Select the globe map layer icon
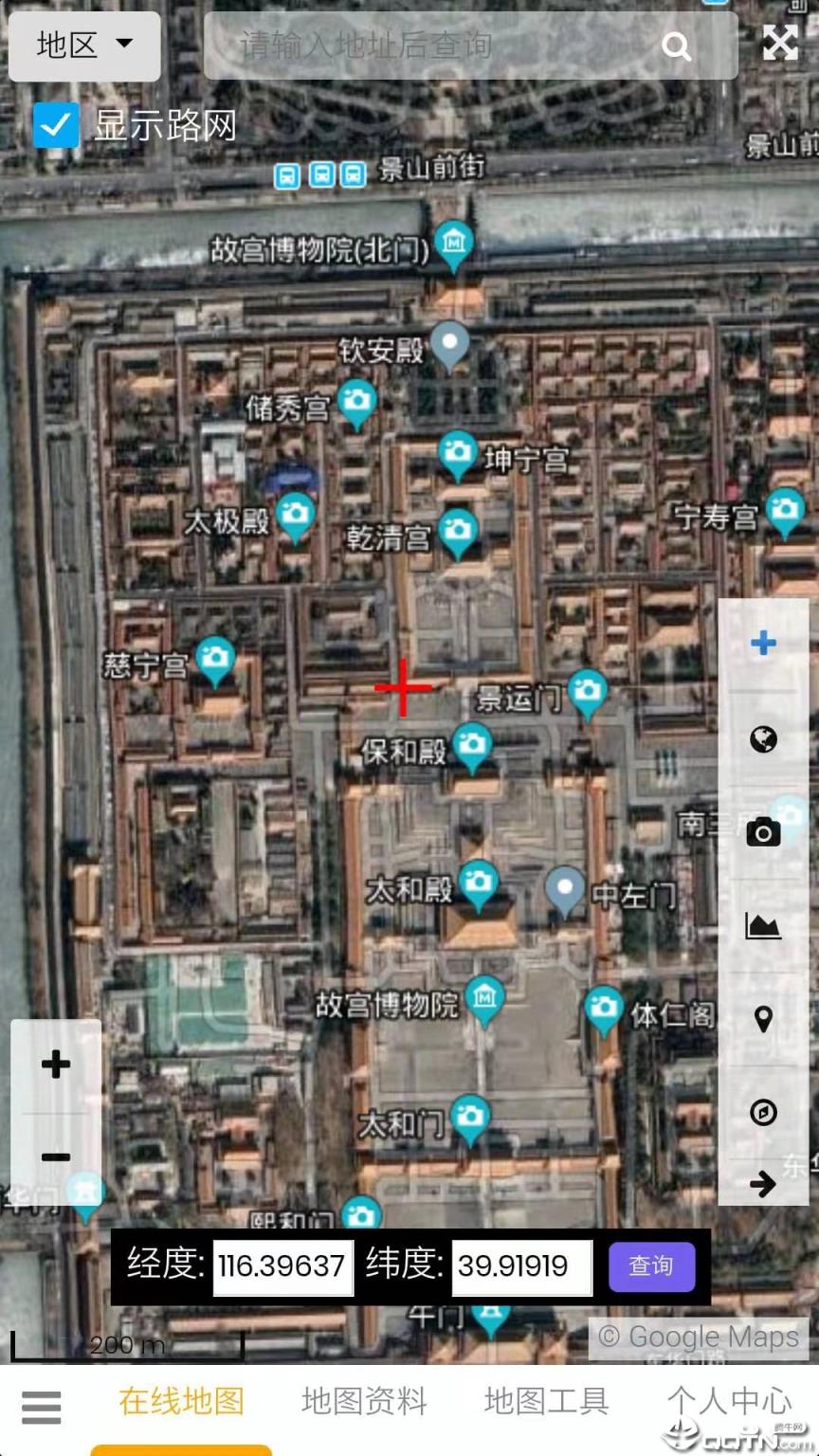Image resolution: width=819 pixels, height=1456 pixels. tap(764, 740)
